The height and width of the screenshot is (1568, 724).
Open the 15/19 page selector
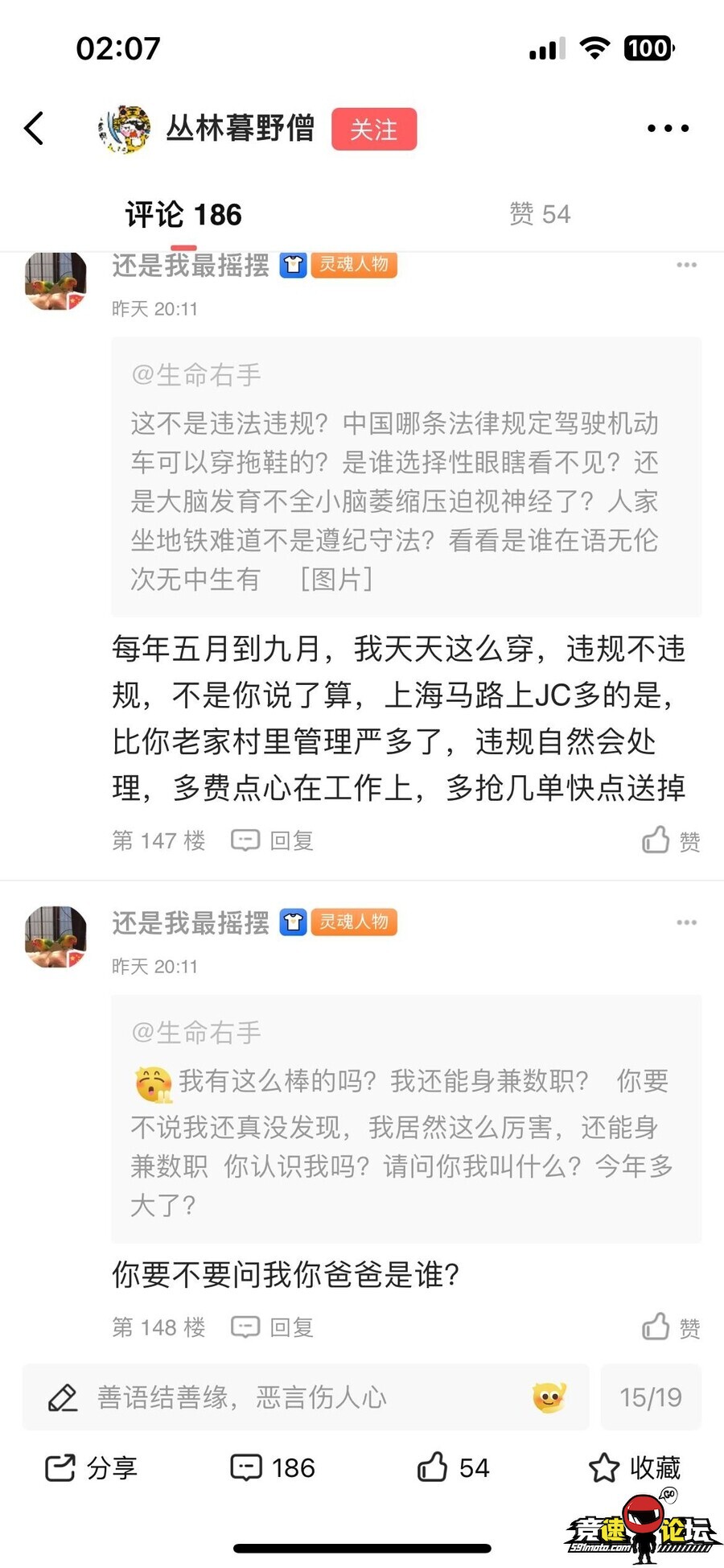coord(650,1397)
